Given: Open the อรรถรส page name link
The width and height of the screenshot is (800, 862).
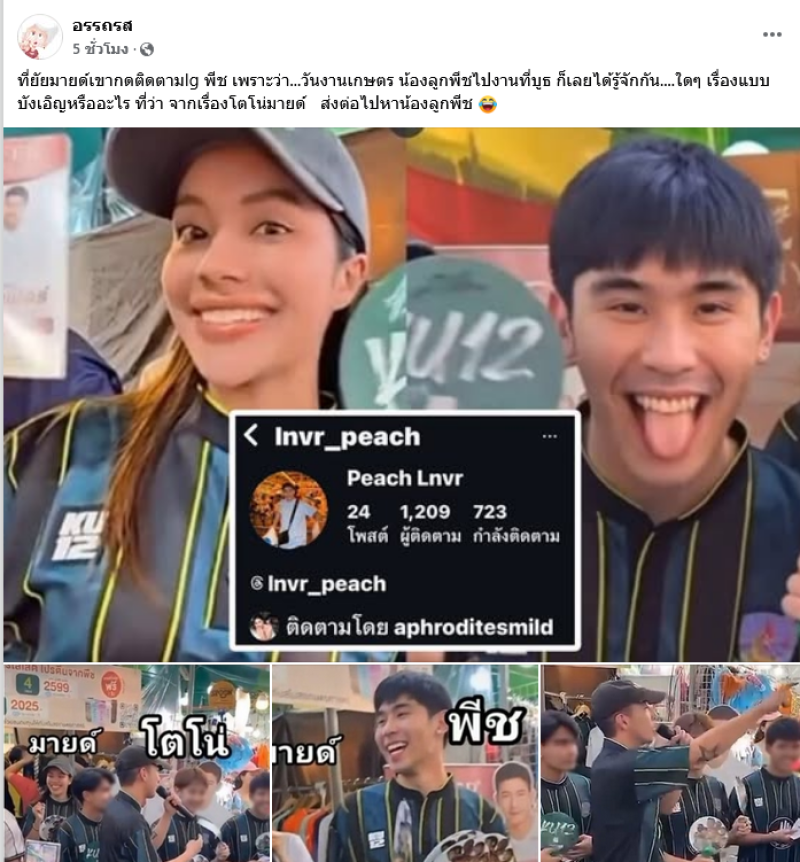Looking at the screenshot, I should pyautogui.click(x=102, y=27).
